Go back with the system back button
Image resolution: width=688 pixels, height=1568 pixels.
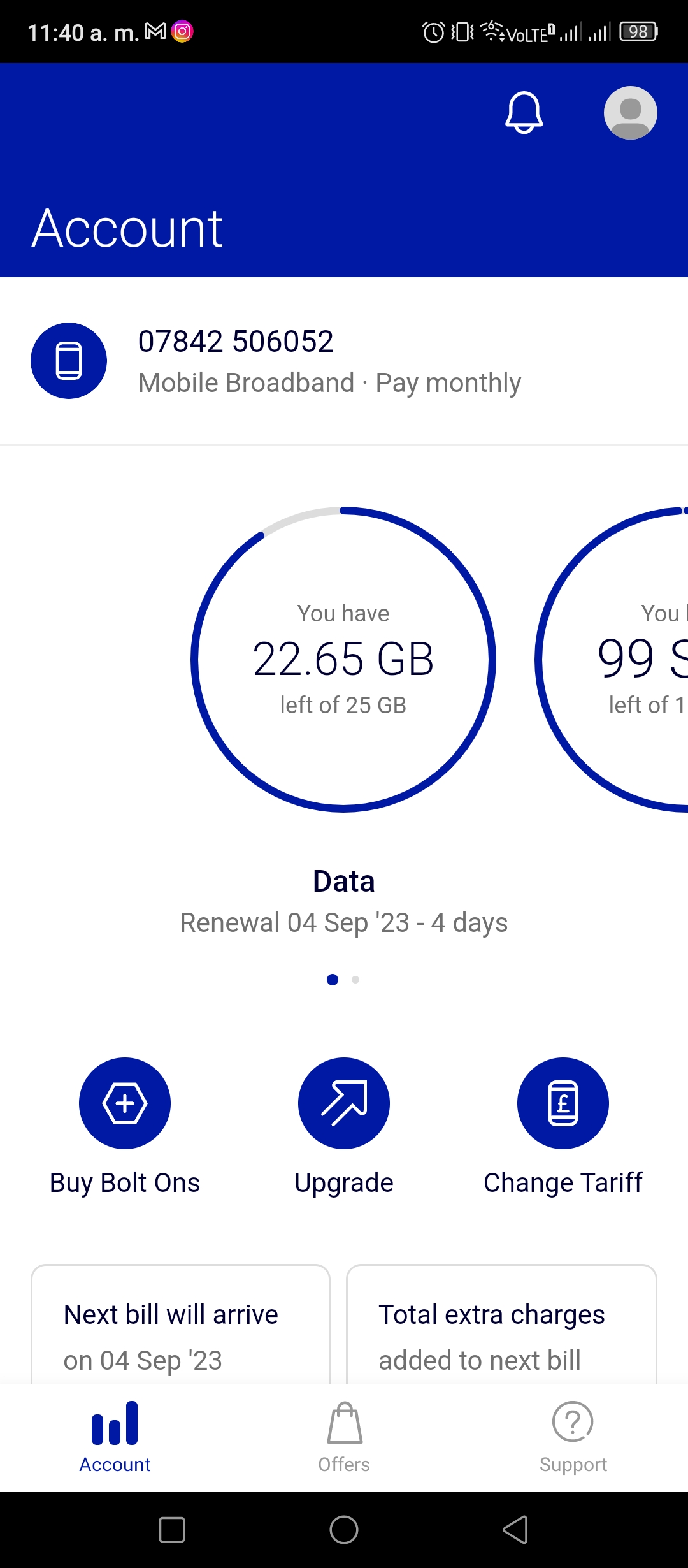[516, 1530]
